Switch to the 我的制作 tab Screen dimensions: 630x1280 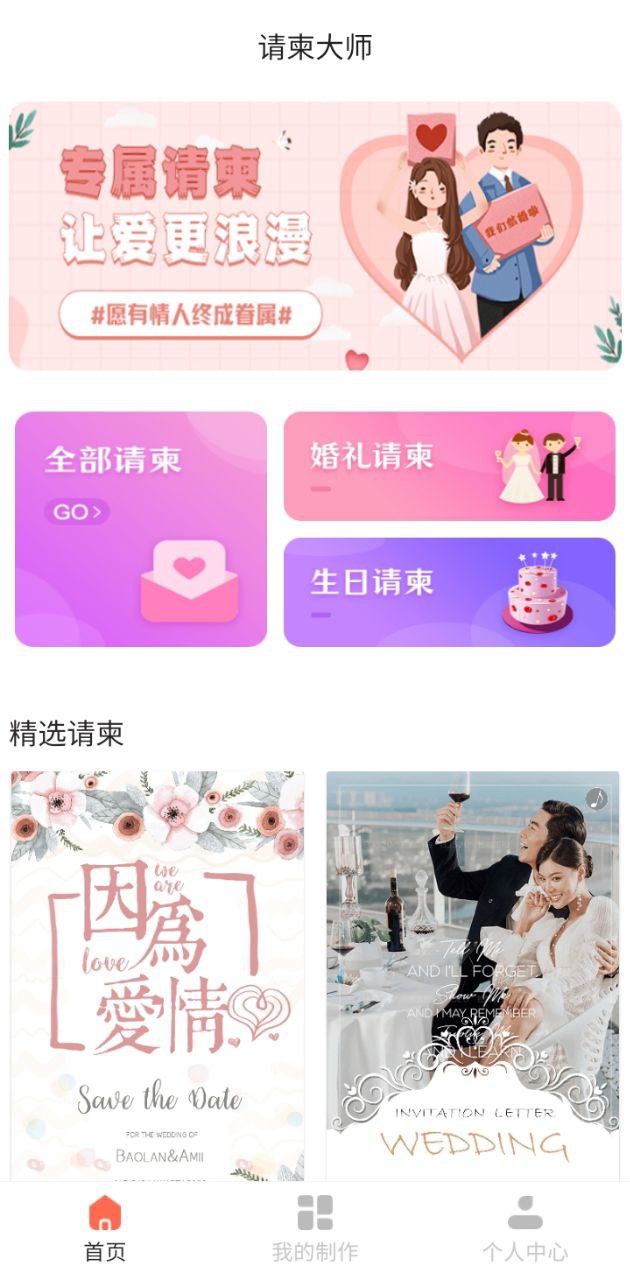pyautogui.click(x=315, y=1229)
